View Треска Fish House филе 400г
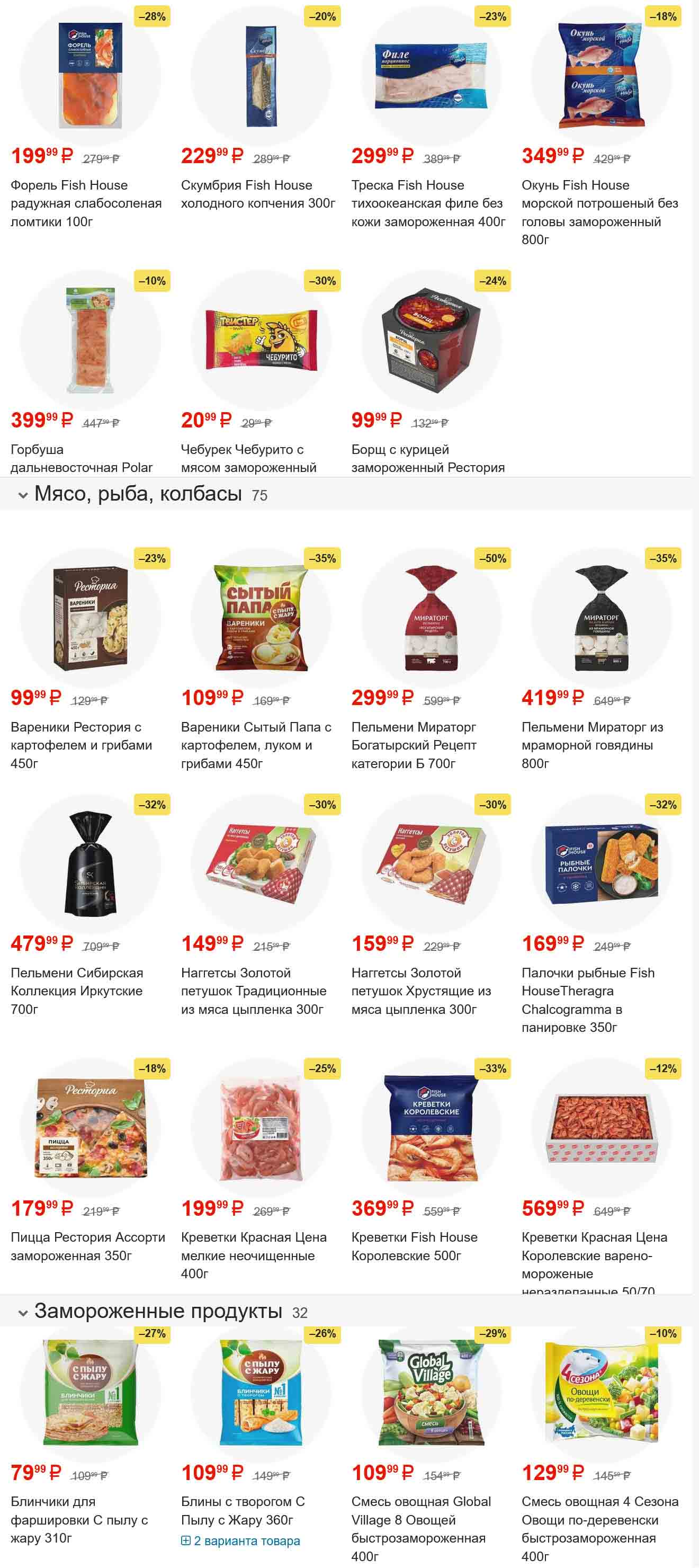The width and height of the screenshot is (699, 1568). click(x=428, y=203)
